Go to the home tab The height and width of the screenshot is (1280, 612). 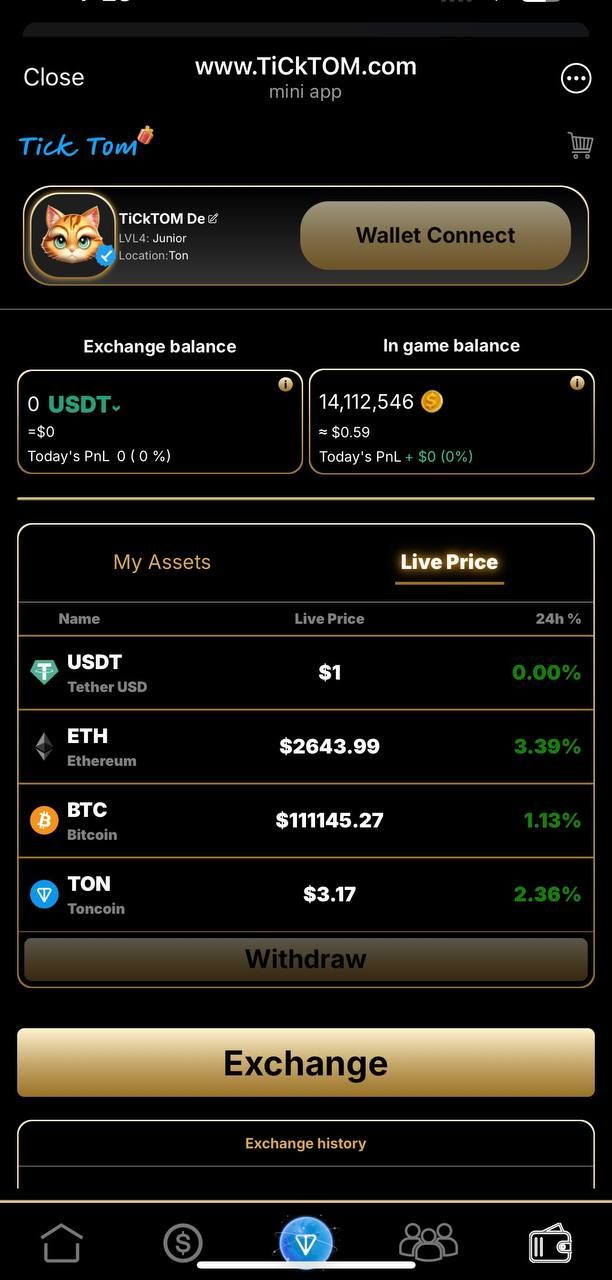[x=61, y=1243]
